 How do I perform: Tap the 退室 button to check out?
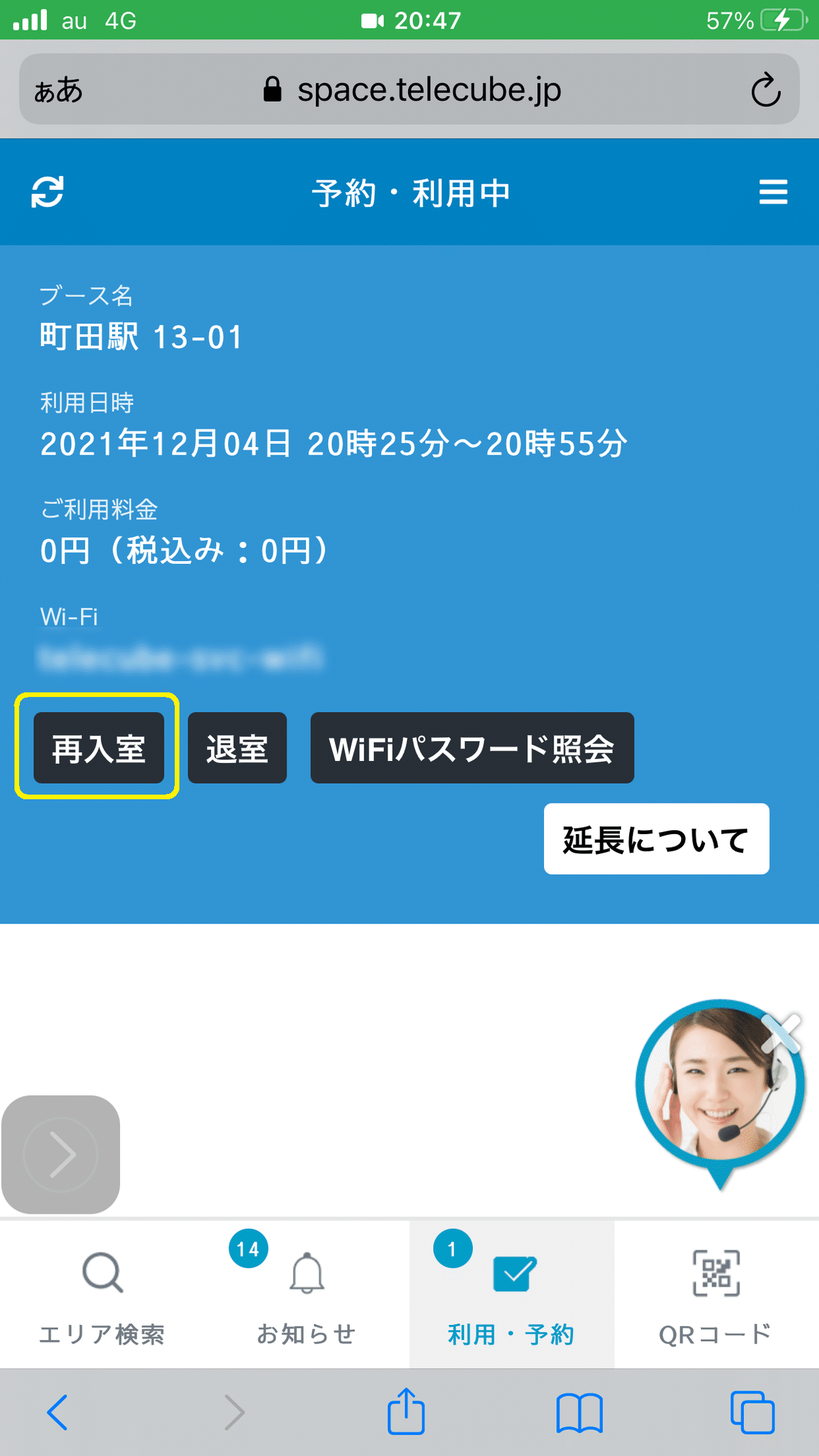(x=237, y=748)
